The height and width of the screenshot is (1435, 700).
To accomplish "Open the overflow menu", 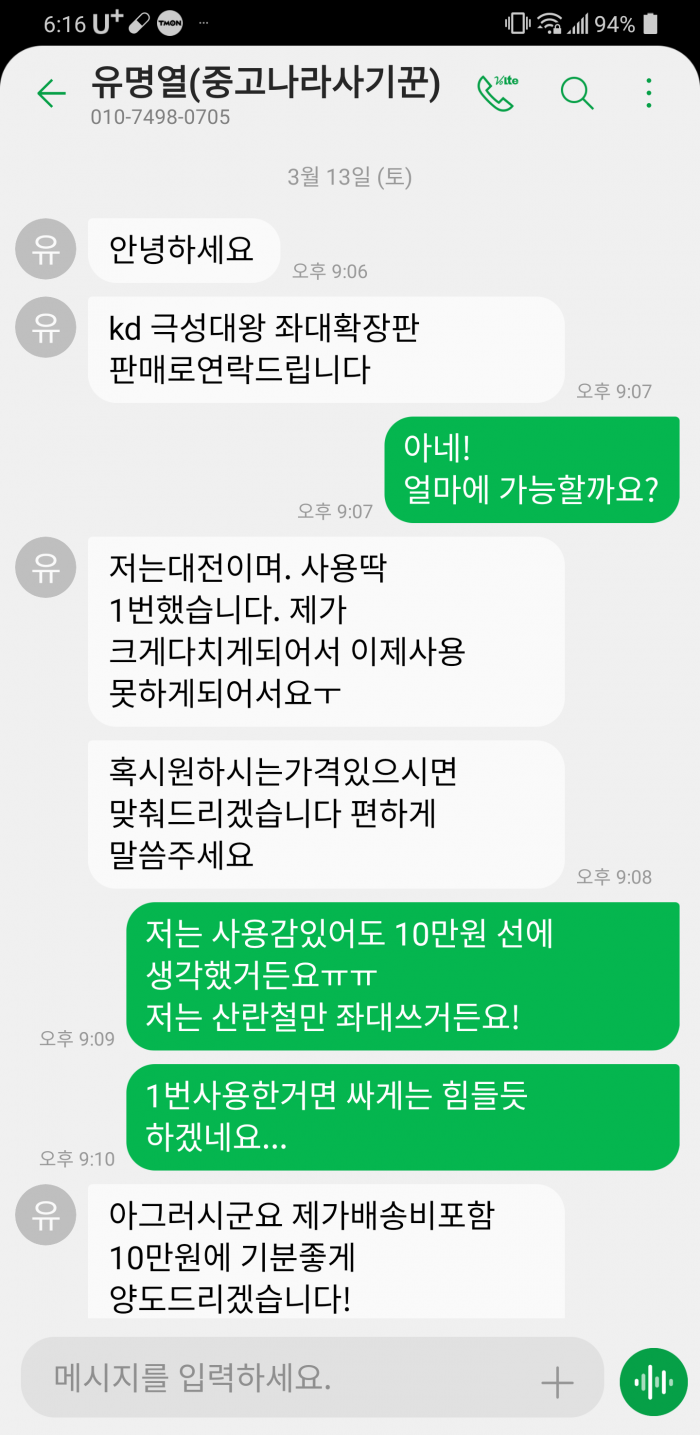I will pos(649,93).
